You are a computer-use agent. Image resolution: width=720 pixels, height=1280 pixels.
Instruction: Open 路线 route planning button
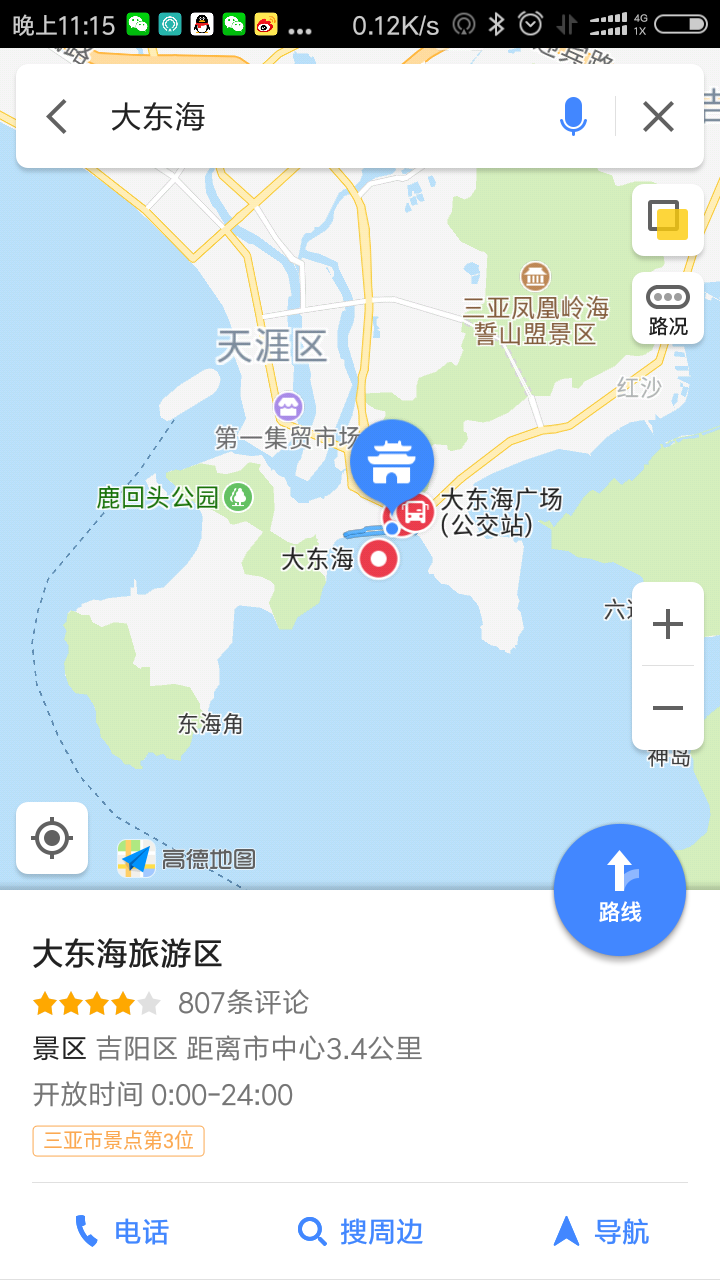[x=620, y=890]
